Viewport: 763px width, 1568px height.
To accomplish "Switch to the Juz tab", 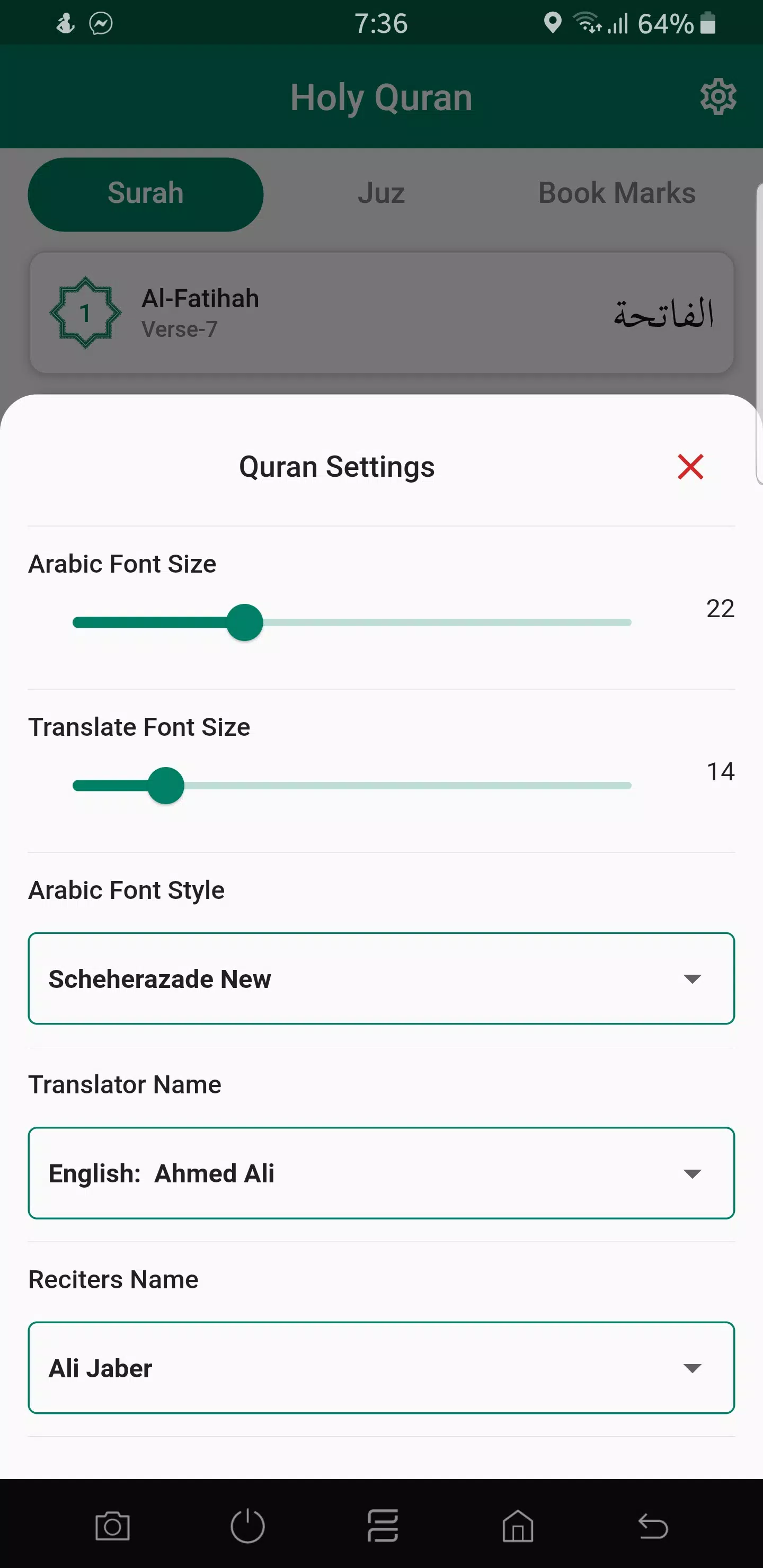I will (x=381, y=193).
